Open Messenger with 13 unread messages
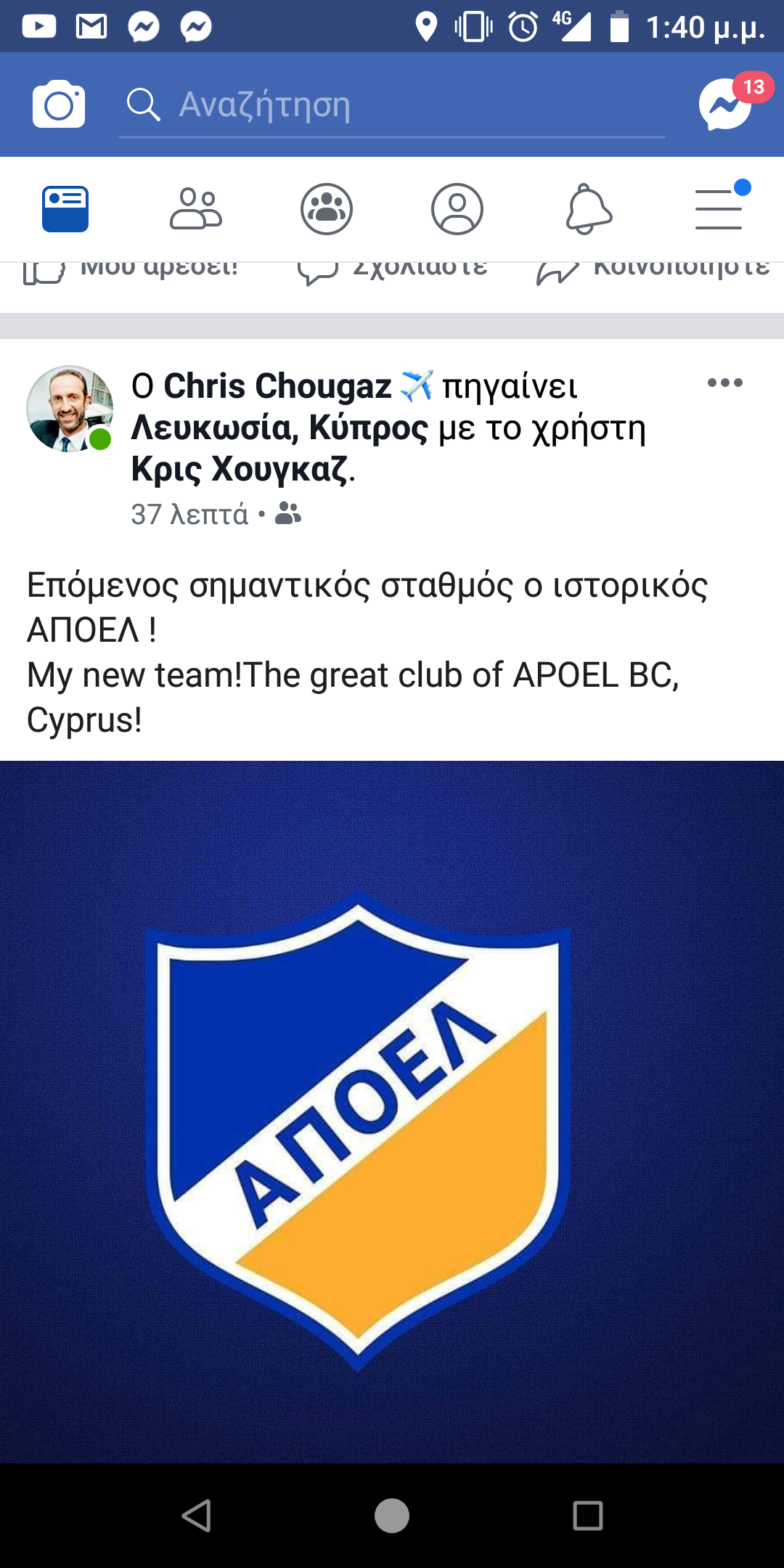Viewport: 784px width, 1568px height. (726, 105)
